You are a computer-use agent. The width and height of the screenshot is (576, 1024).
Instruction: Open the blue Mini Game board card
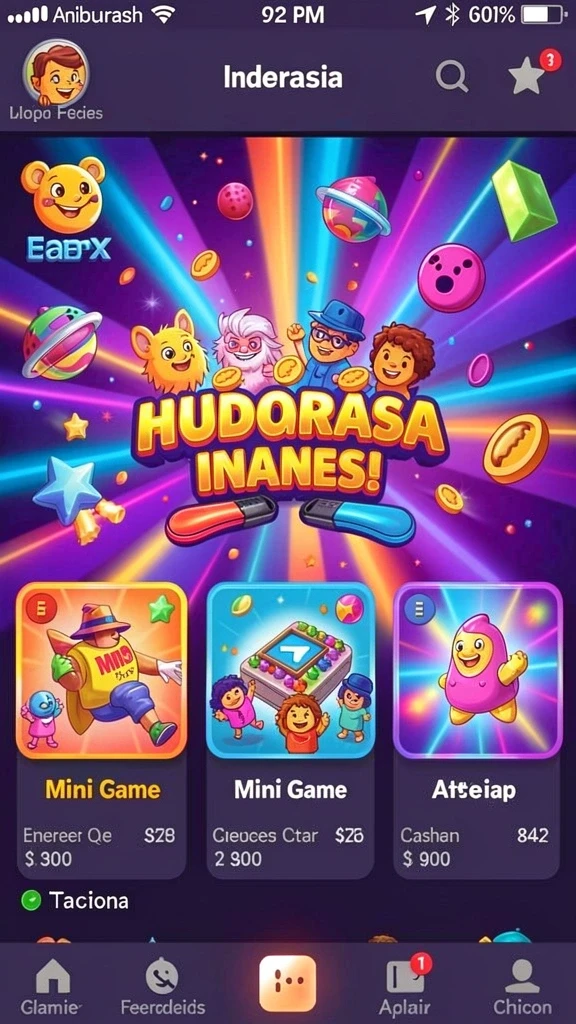click(x=291, y=730)
